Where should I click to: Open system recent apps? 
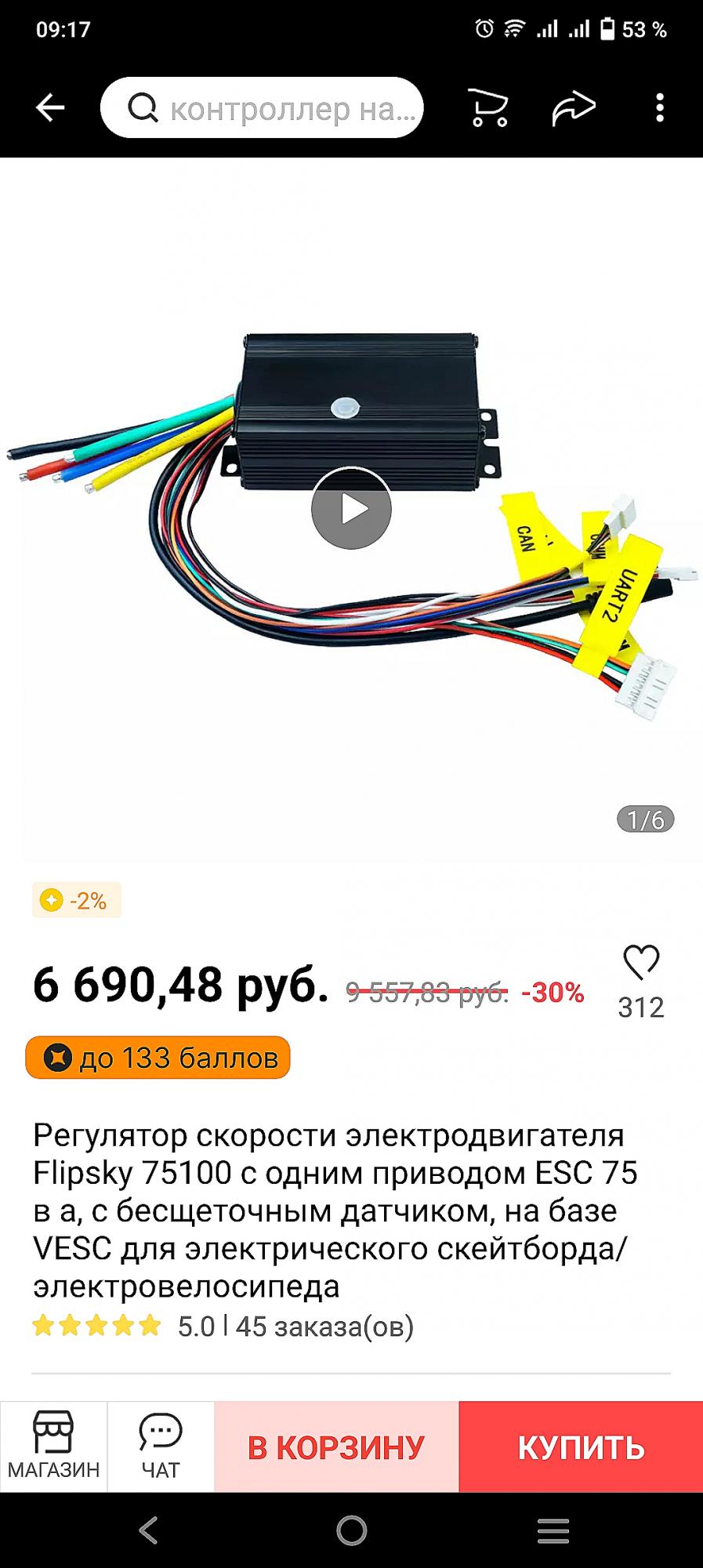coord(553,1530)
